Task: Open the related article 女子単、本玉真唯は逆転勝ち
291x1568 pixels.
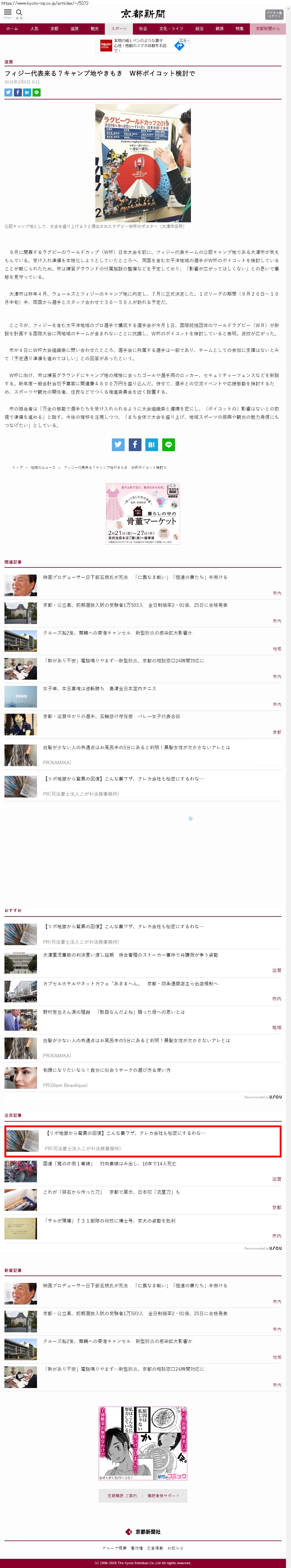Action: pos(99,689)
